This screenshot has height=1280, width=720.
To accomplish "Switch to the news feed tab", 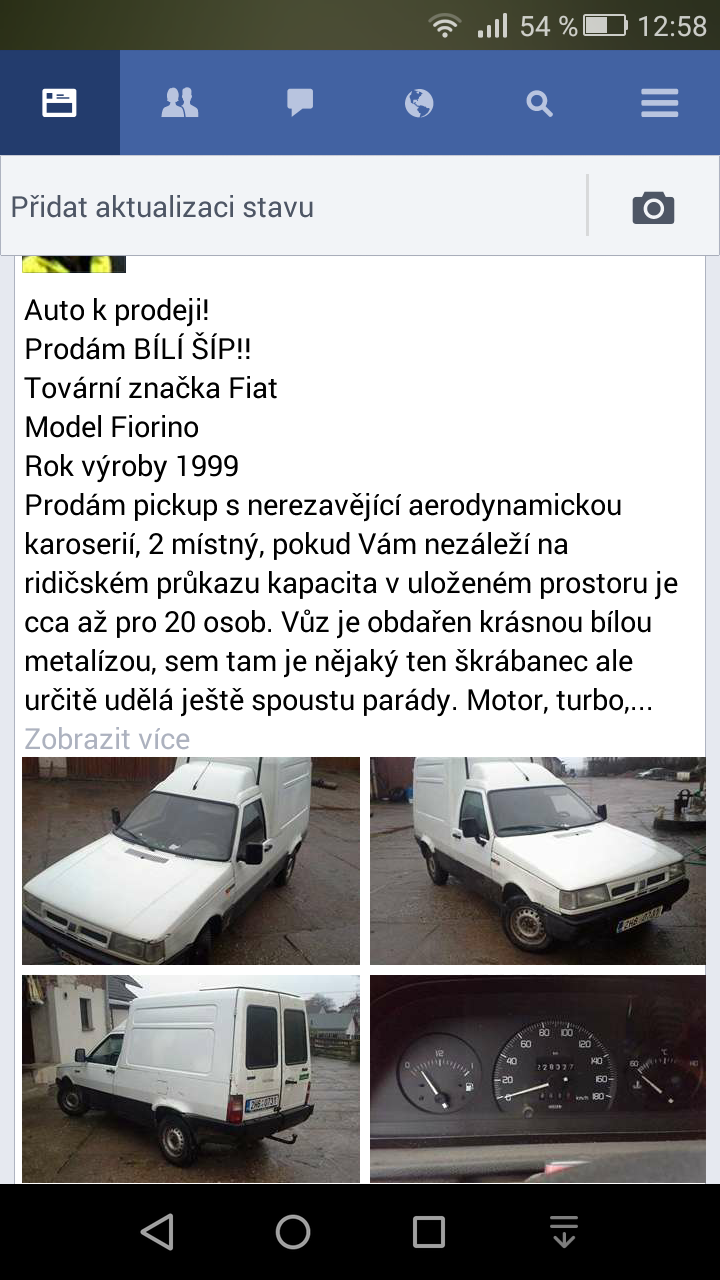I will point(60,103).
